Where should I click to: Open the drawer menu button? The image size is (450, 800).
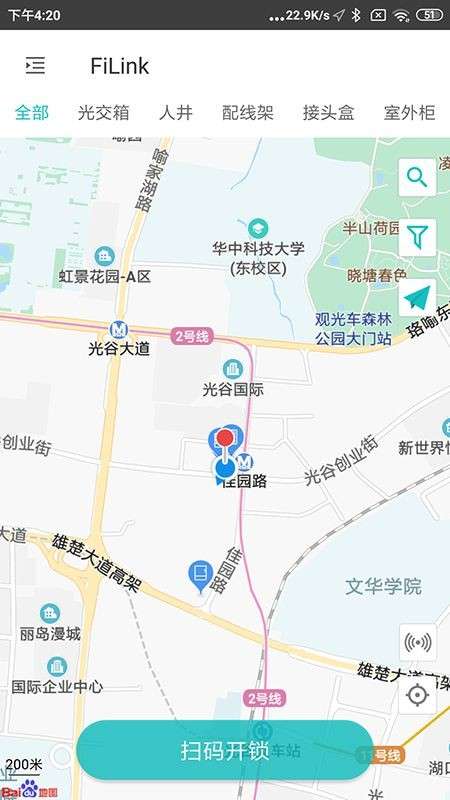35,66
